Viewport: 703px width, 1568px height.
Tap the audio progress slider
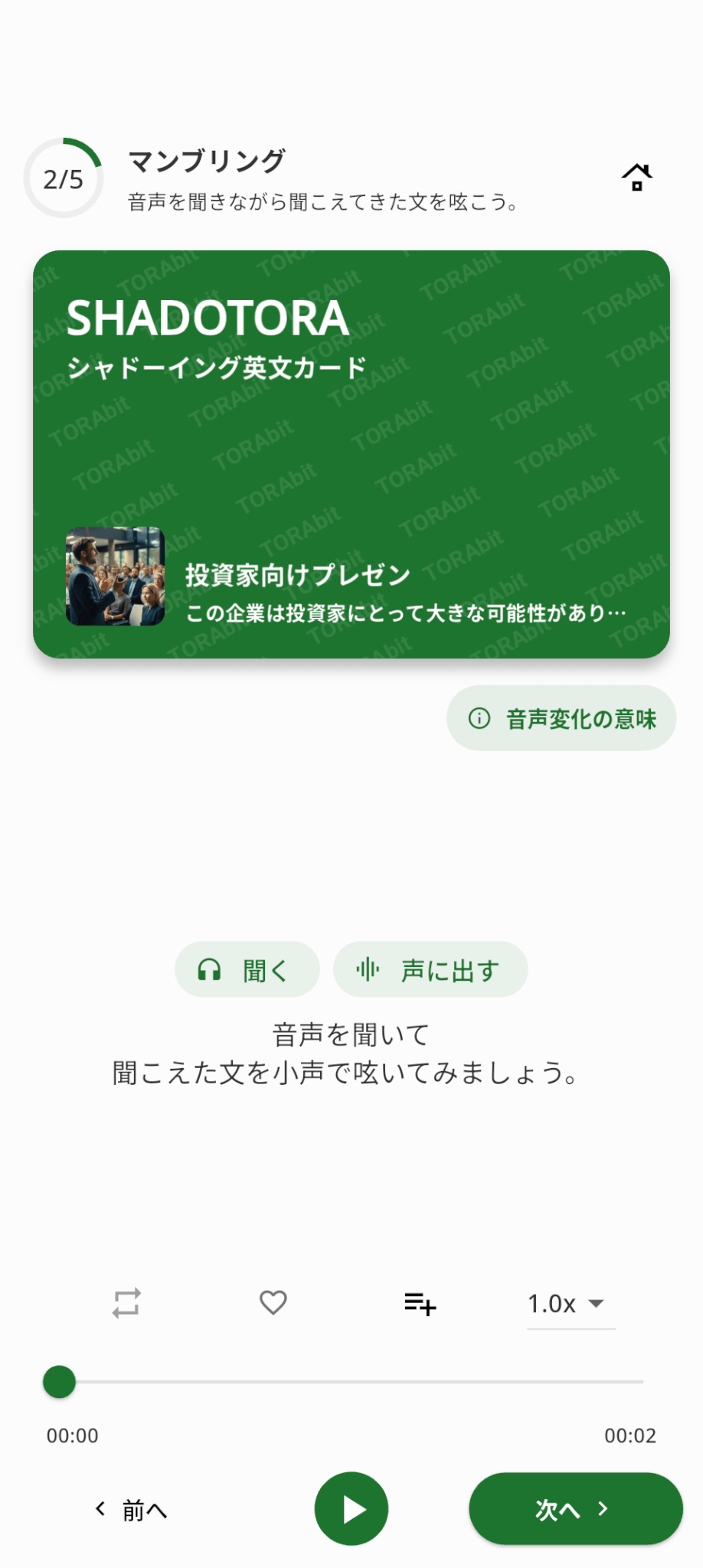[352, 1382]
